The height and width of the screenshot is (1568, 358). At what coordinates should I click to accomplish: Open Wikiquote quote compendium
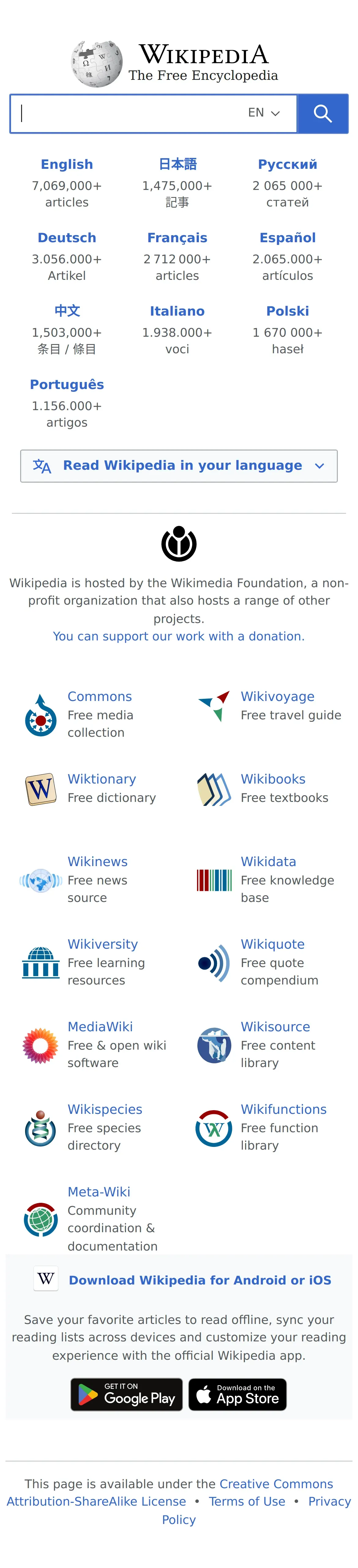(272, 944)
